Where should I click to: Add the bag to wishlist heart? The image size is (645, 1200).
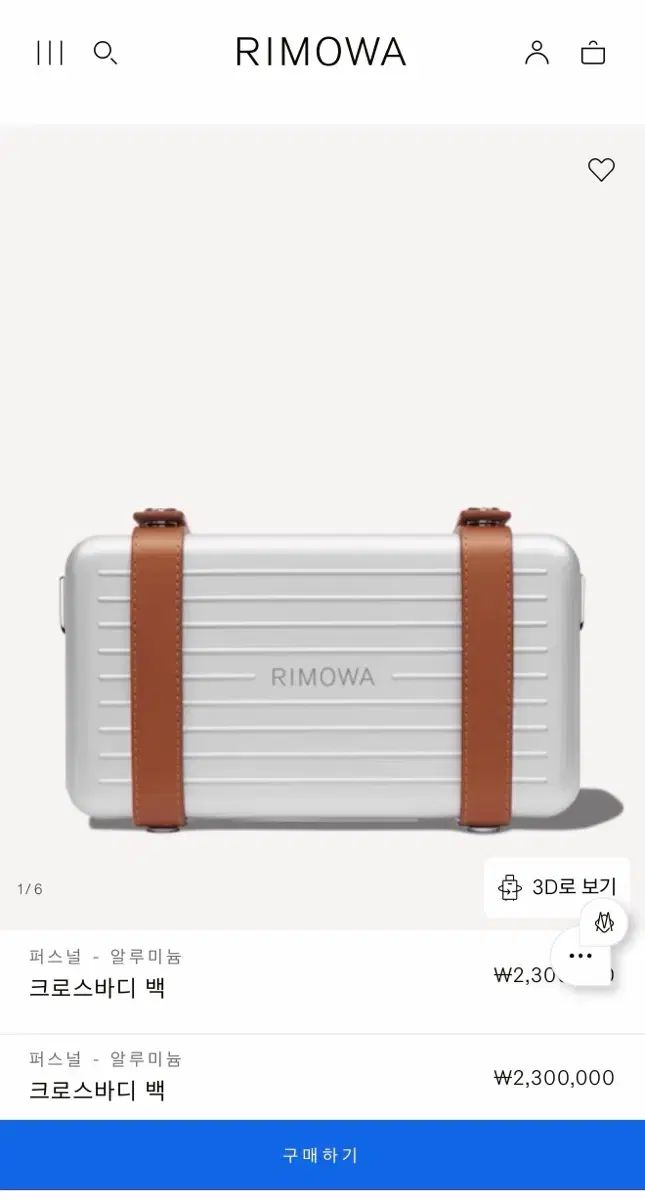[x=601, y=170]
